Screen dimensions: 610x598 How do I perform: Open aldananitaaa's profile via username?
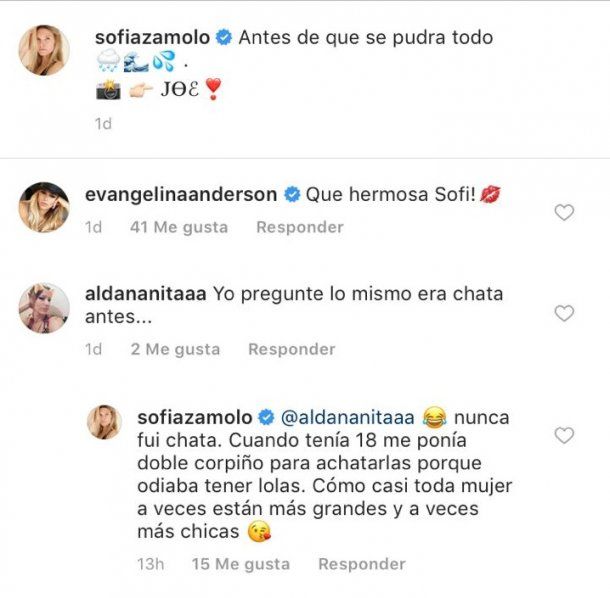(148, 294)
